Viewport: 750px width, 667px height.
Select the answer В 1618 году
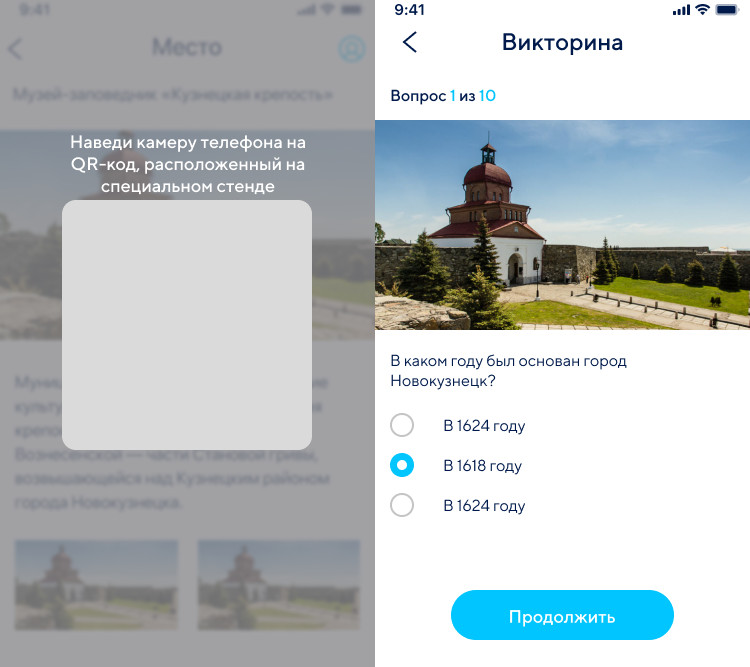(x=402, y=465)
